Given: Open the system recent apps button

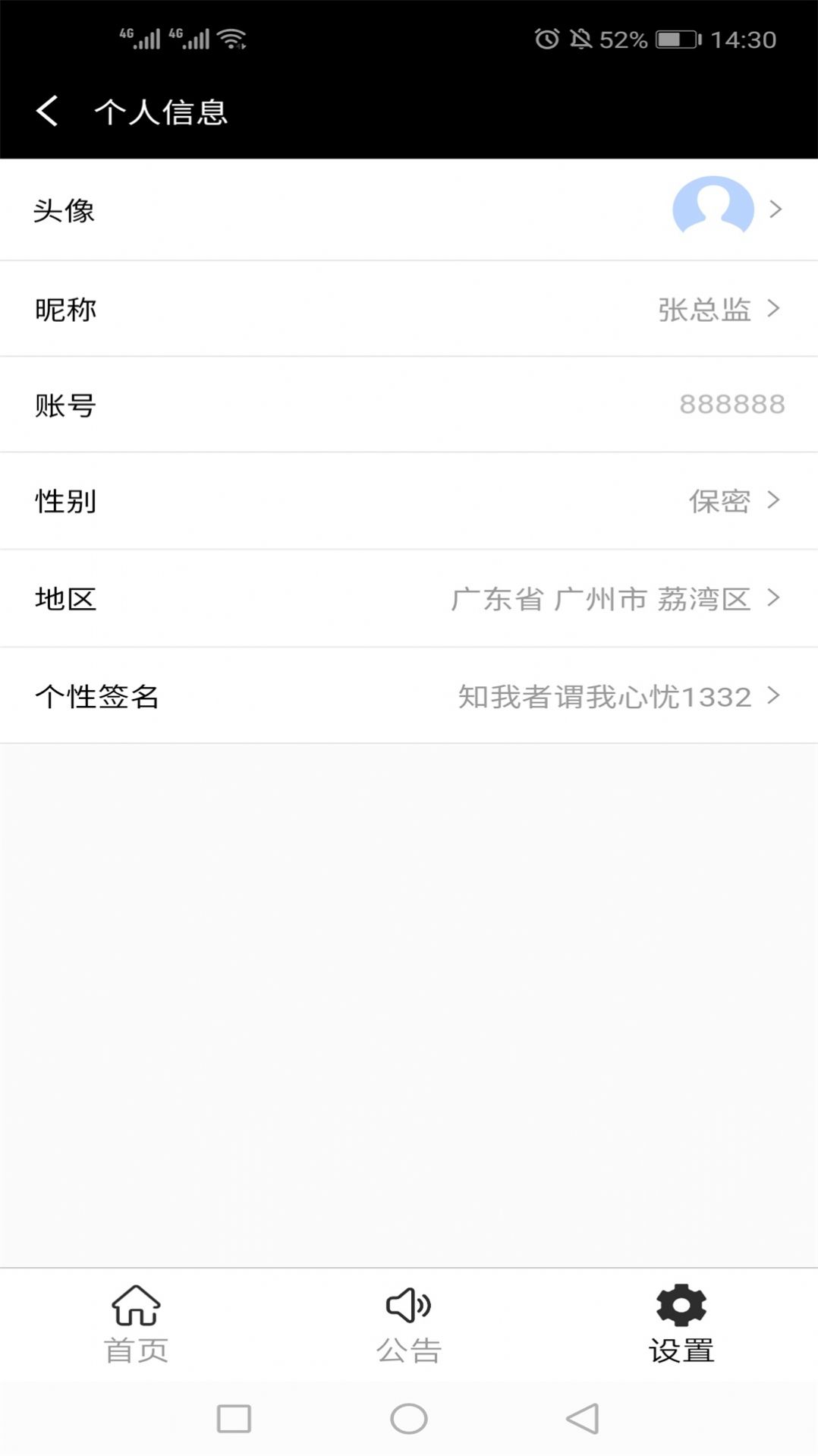Looking at the screenshot, I should 234,1418.
